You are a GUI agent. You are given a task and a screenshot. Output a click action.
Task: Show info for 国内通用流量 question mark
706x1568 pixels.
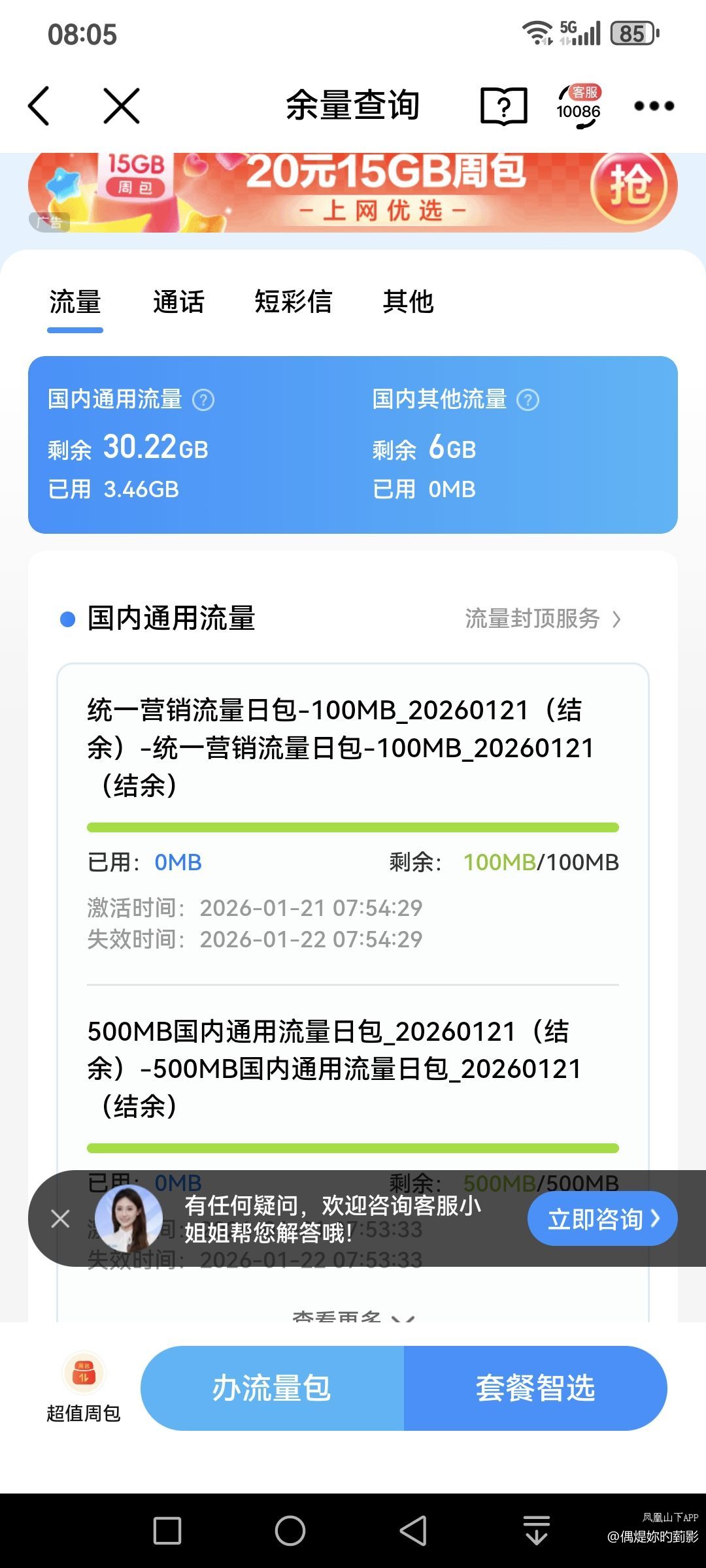203,400
